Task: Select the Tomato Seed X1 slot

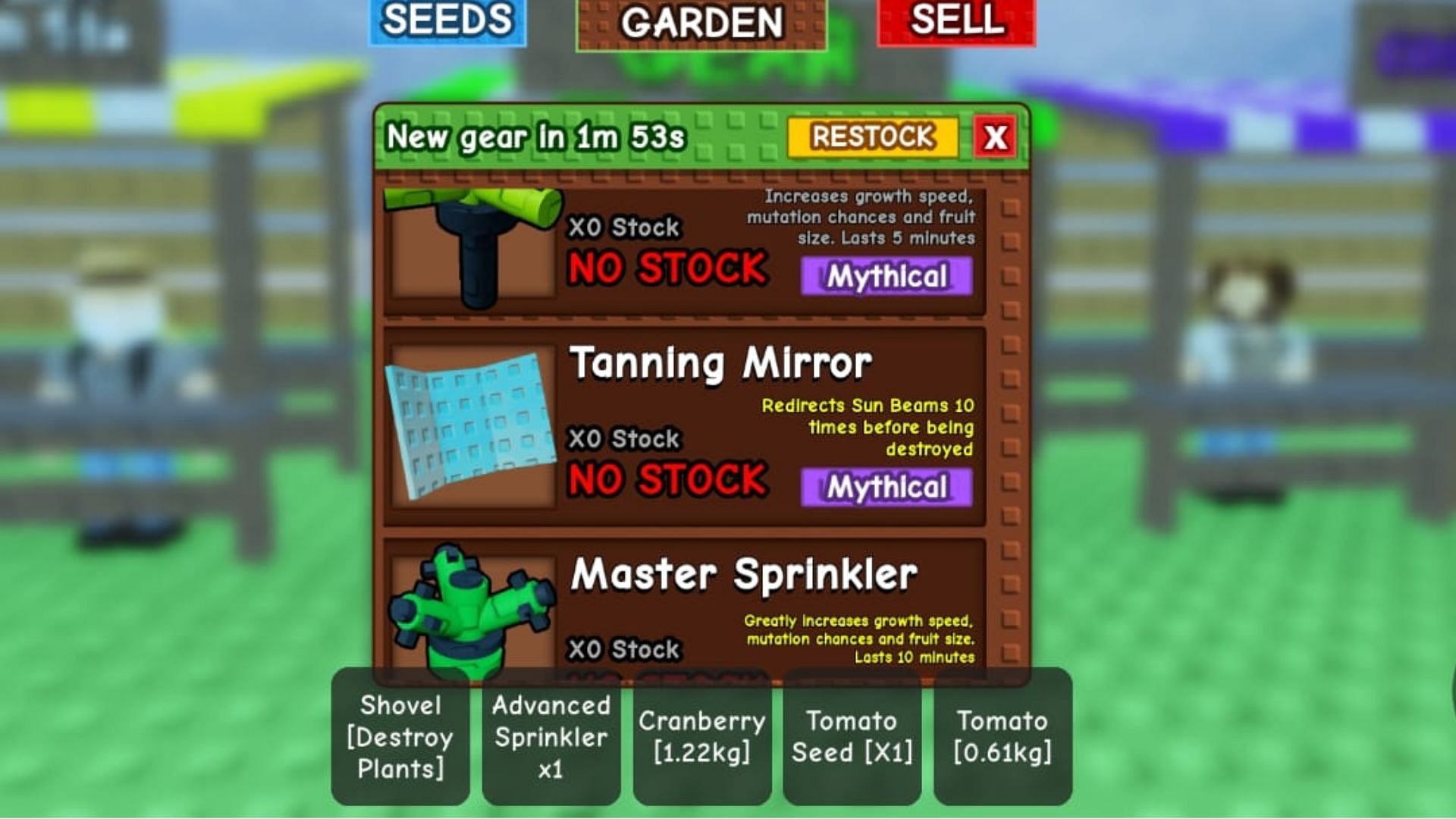Action: coord(852,736)
